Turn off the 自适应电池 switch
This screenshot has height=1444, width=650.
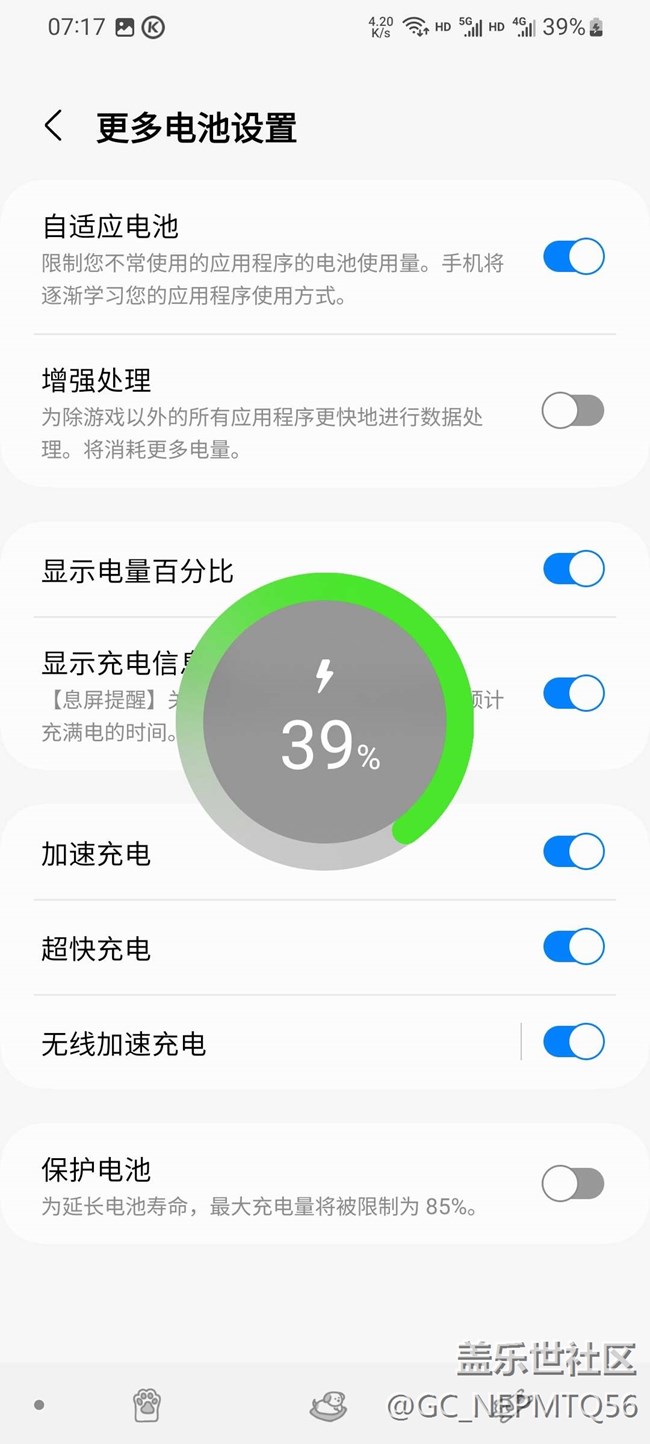point(573,257)
